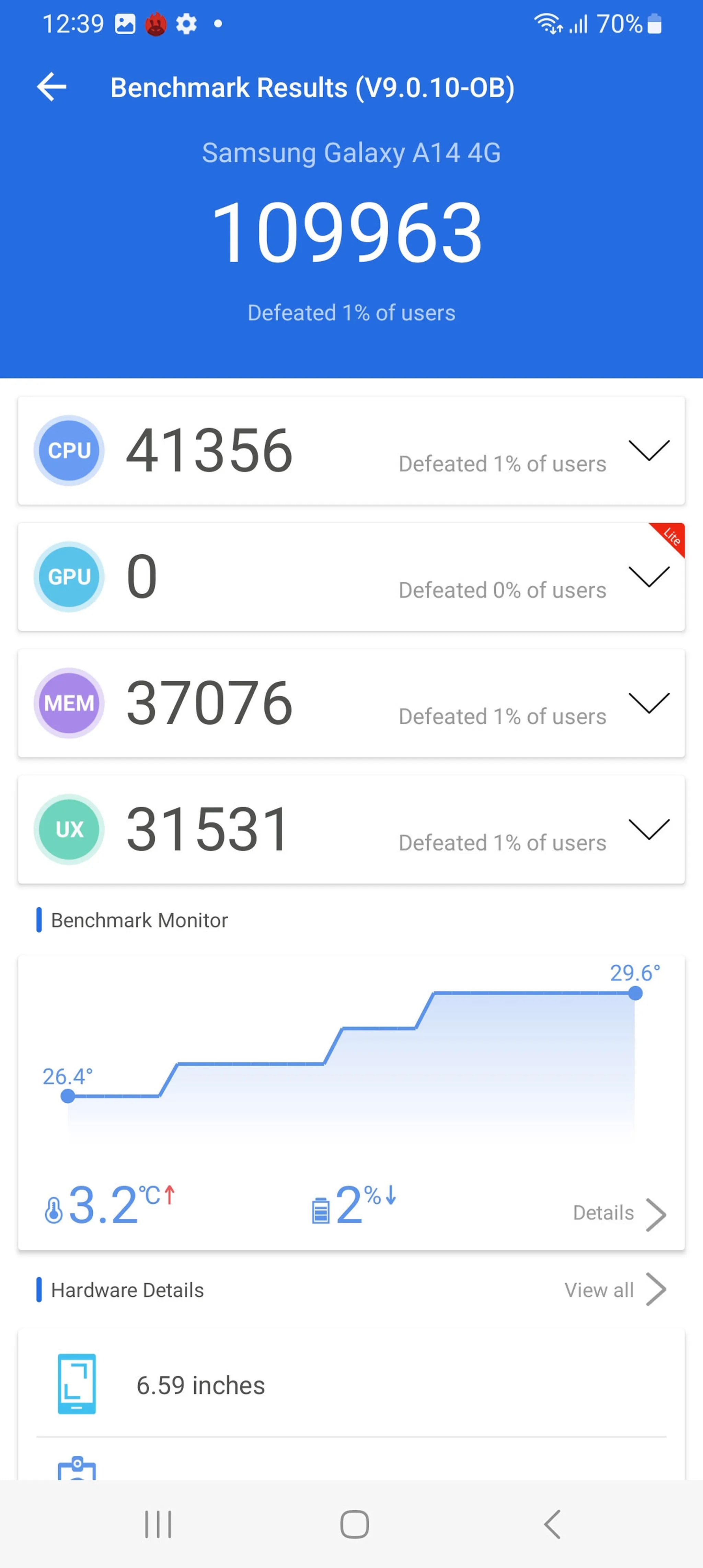Tap the system home button
703x1568 pixels.
(354, 1525)
